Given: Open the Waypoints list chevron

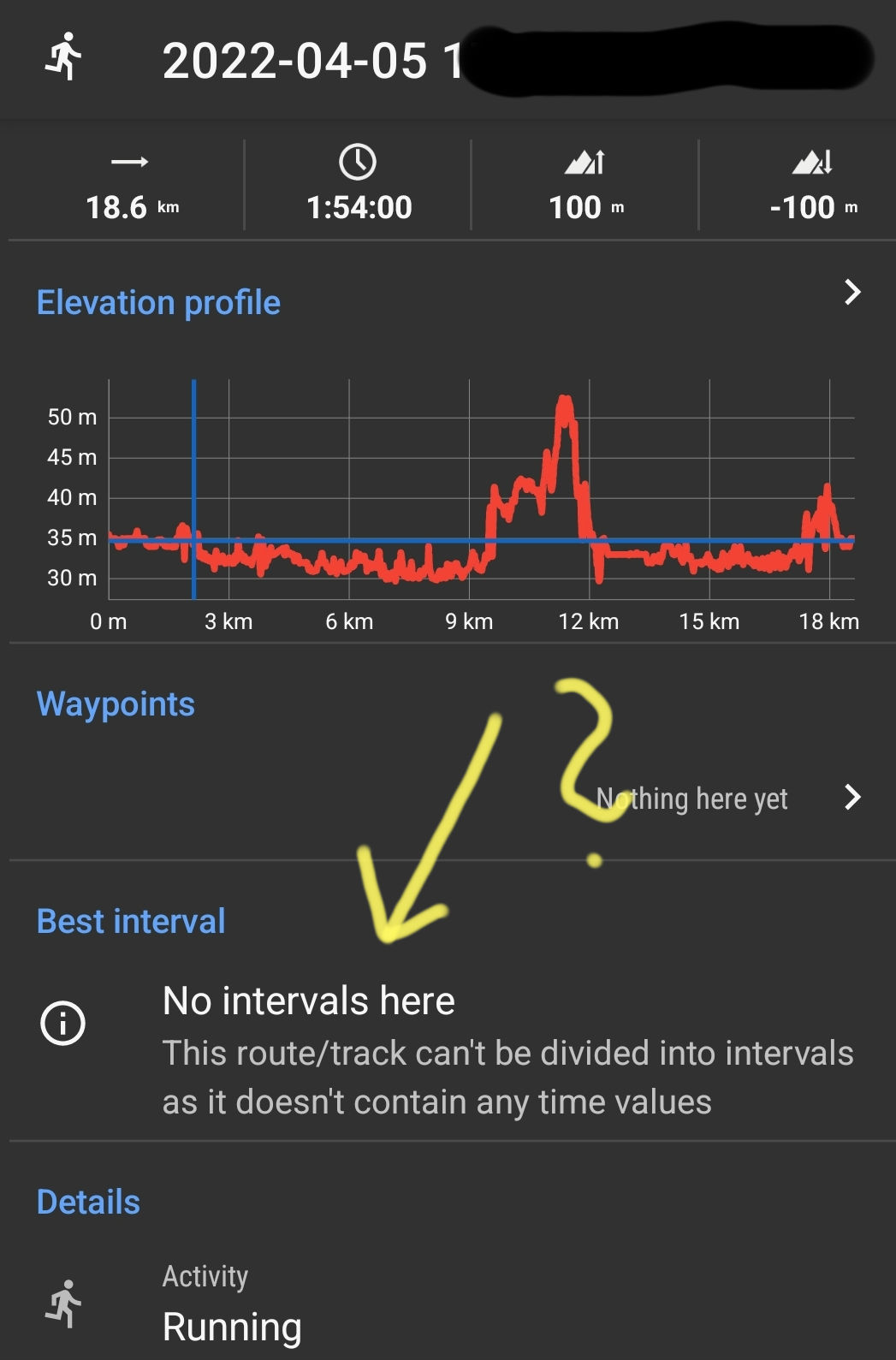Looking at the screenshot, I should pos(851,798).
